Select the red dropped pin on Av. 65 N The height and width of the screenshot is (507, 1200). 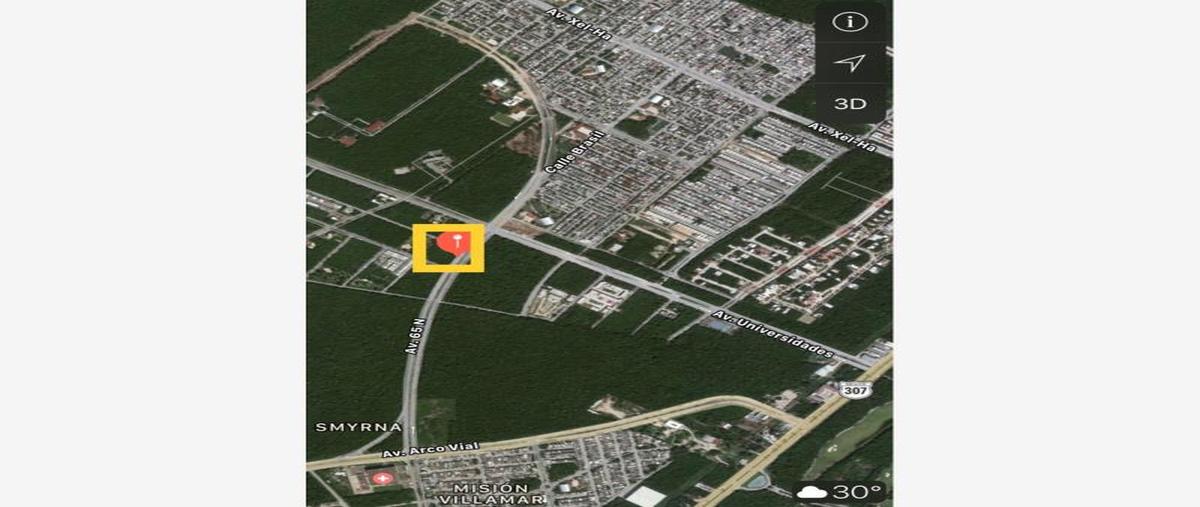tap(450, 243)
